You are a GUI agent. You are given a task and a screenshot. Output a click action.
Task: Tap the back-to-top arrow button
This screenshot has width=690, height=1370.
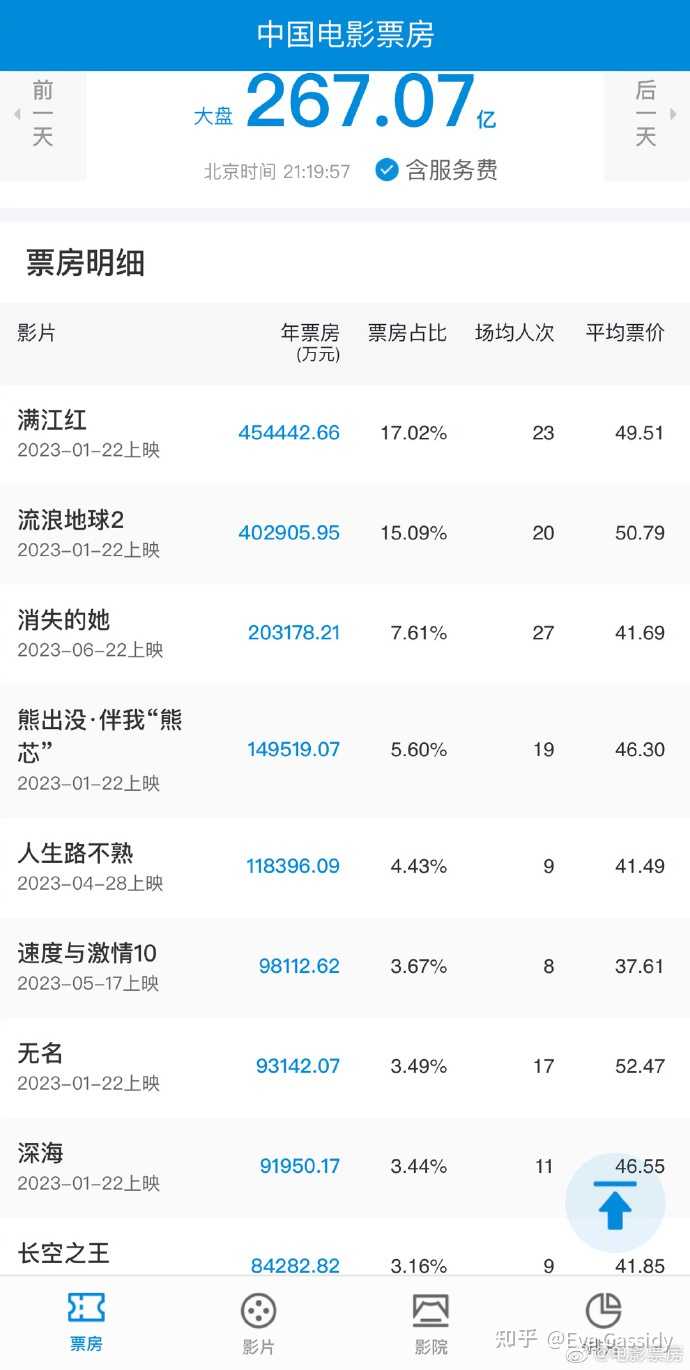tap(615, 1204)
